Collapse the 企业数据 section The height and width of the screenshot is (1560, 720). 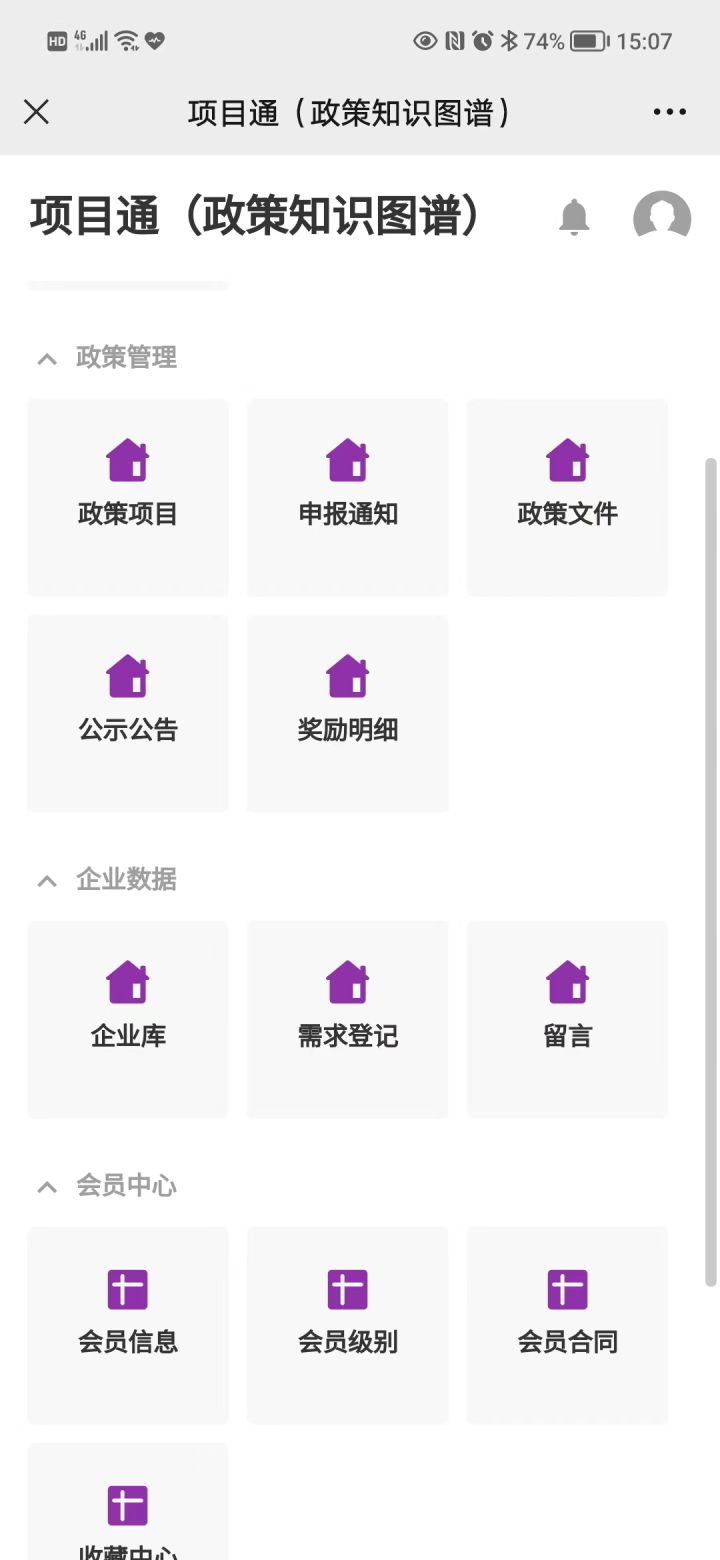[x=47, y=880]
